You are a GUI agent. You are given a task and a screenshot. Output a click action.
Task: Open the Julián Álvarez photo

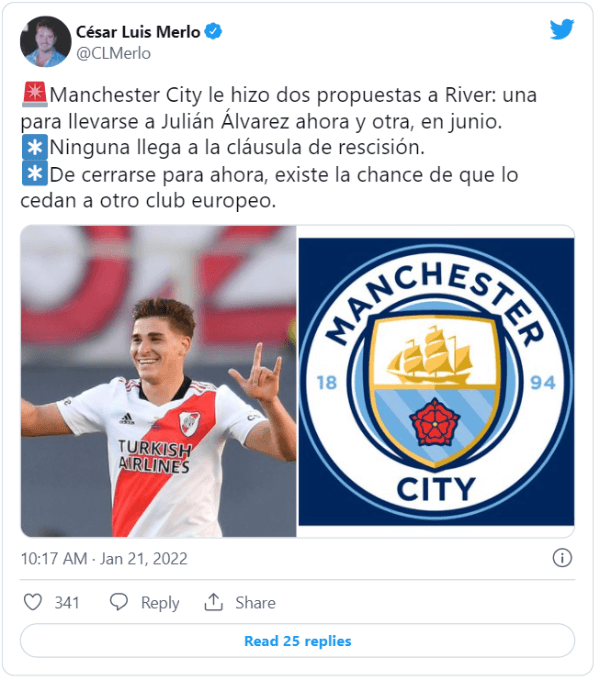[x=158, y=381]
